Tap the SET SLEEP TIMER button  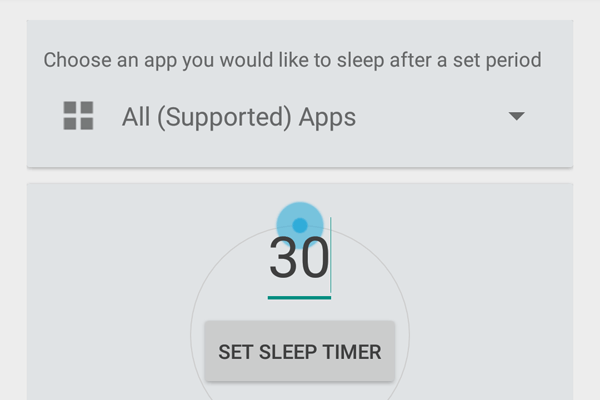(x=300, y=352)
